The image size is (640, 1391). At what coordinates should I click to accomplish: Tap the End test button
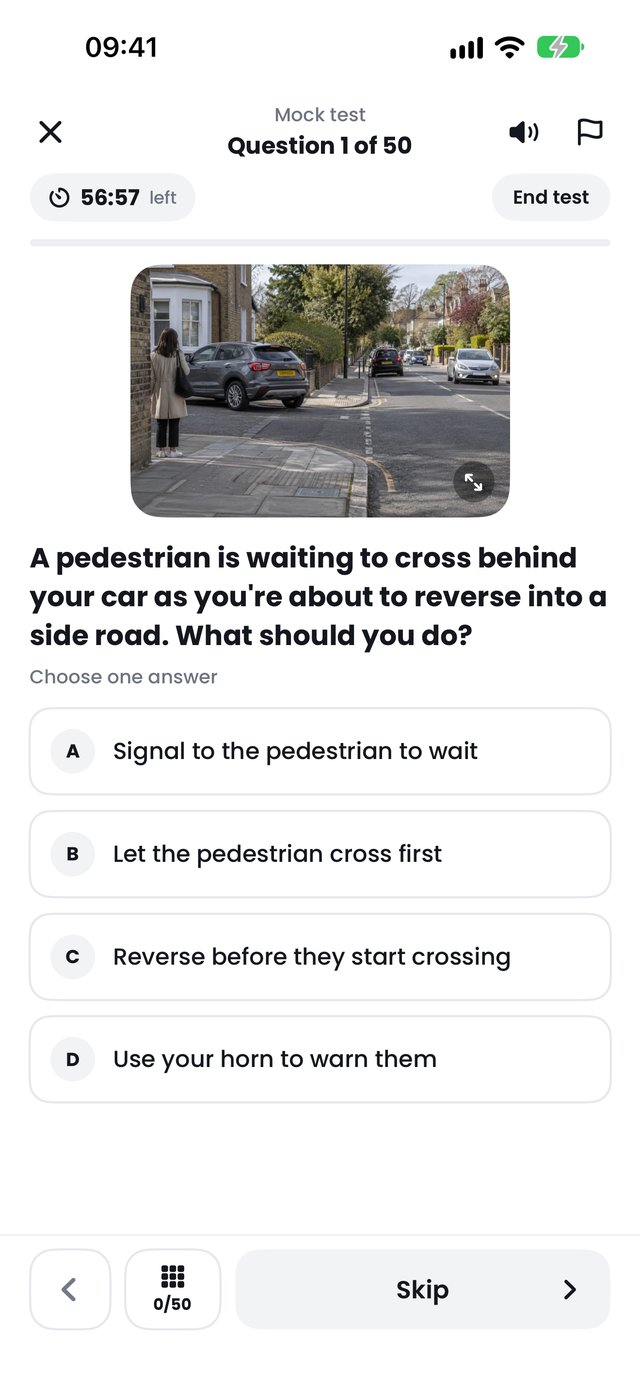click(551, 197)
